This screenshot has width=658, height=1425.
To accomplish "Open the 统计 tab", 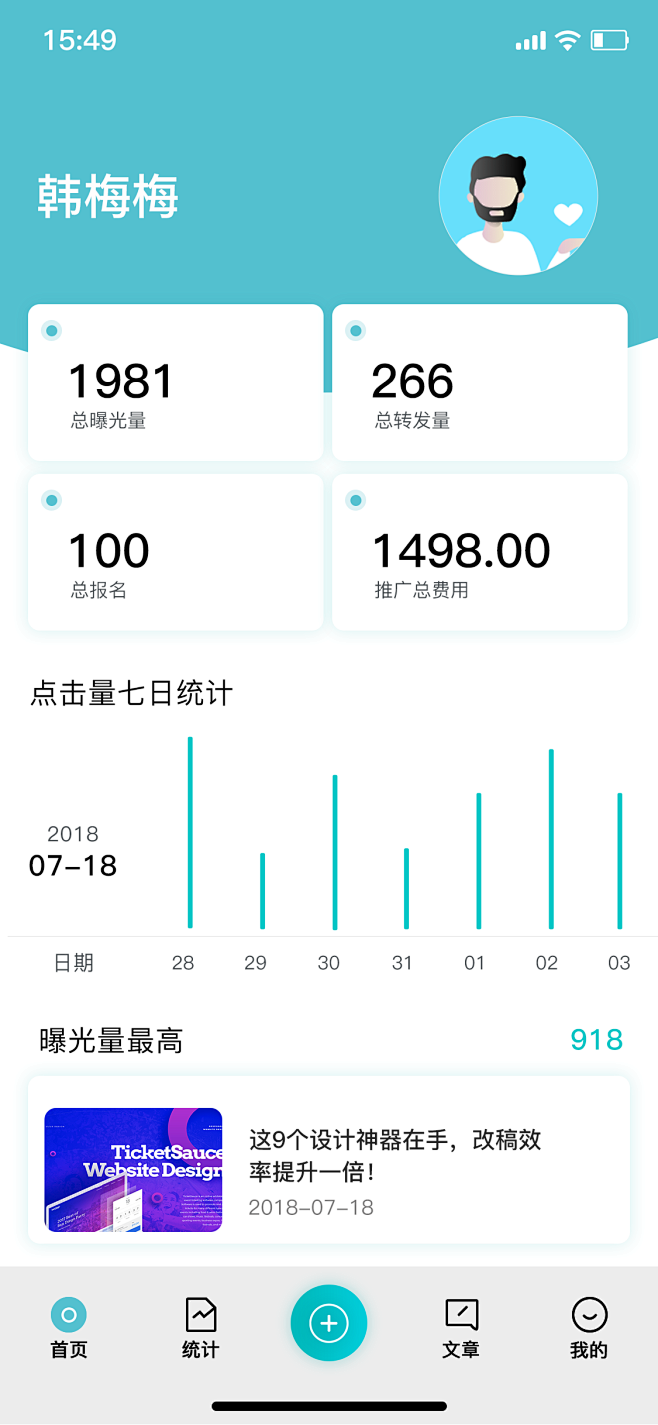I will click(x=200, y=1327).
